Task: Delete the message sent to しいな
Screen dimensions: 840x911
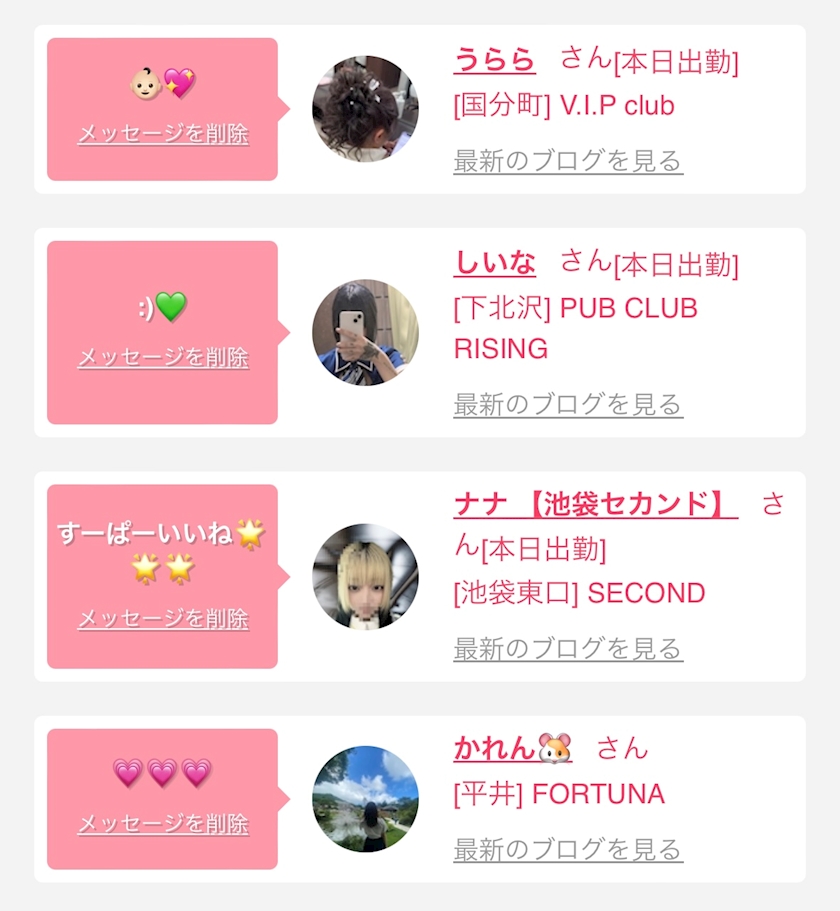Action: pos(163,358)
